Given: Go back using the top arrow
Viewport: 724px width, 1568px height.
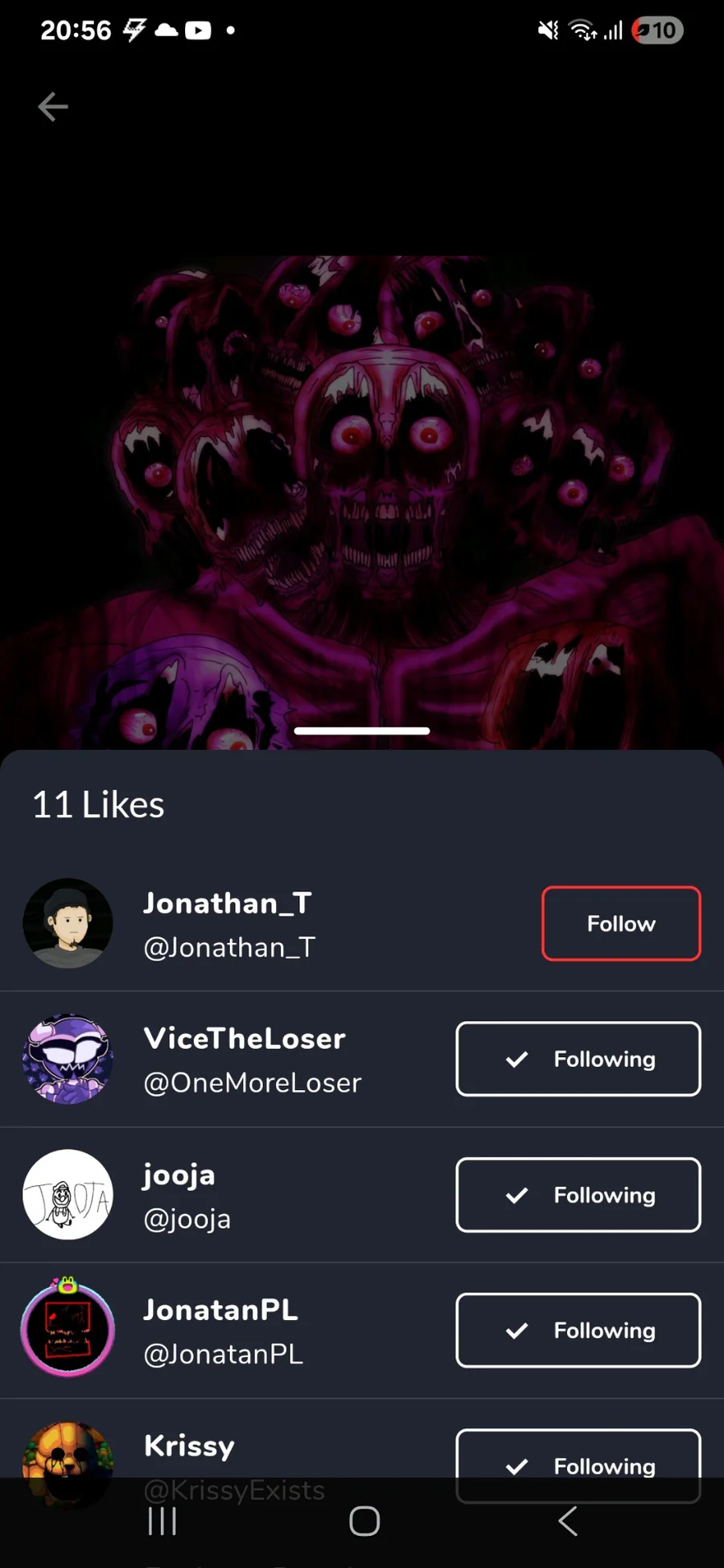Looking at the screenshot, I should (x=53, y=106).
